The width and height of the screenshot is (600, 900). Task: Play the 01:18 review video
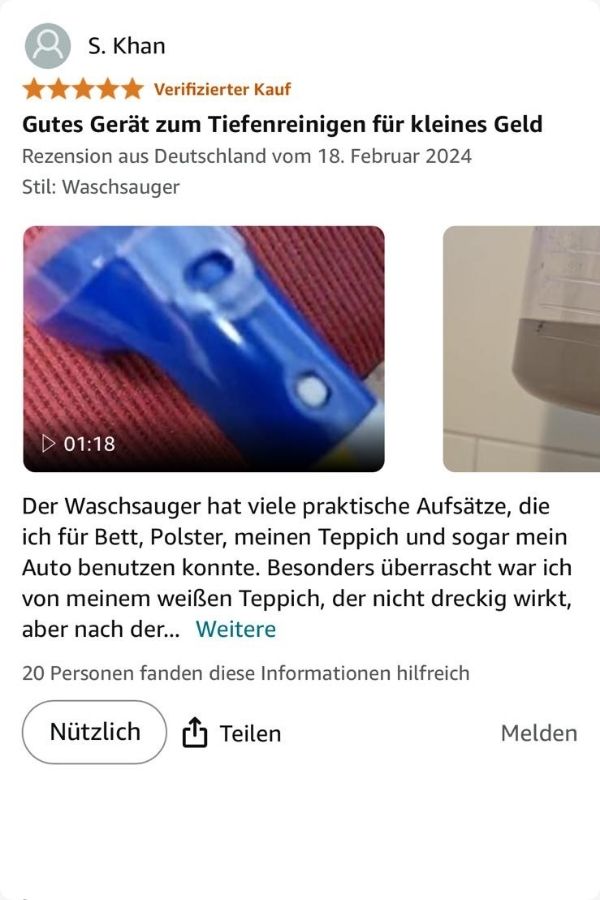pos(204,348)
